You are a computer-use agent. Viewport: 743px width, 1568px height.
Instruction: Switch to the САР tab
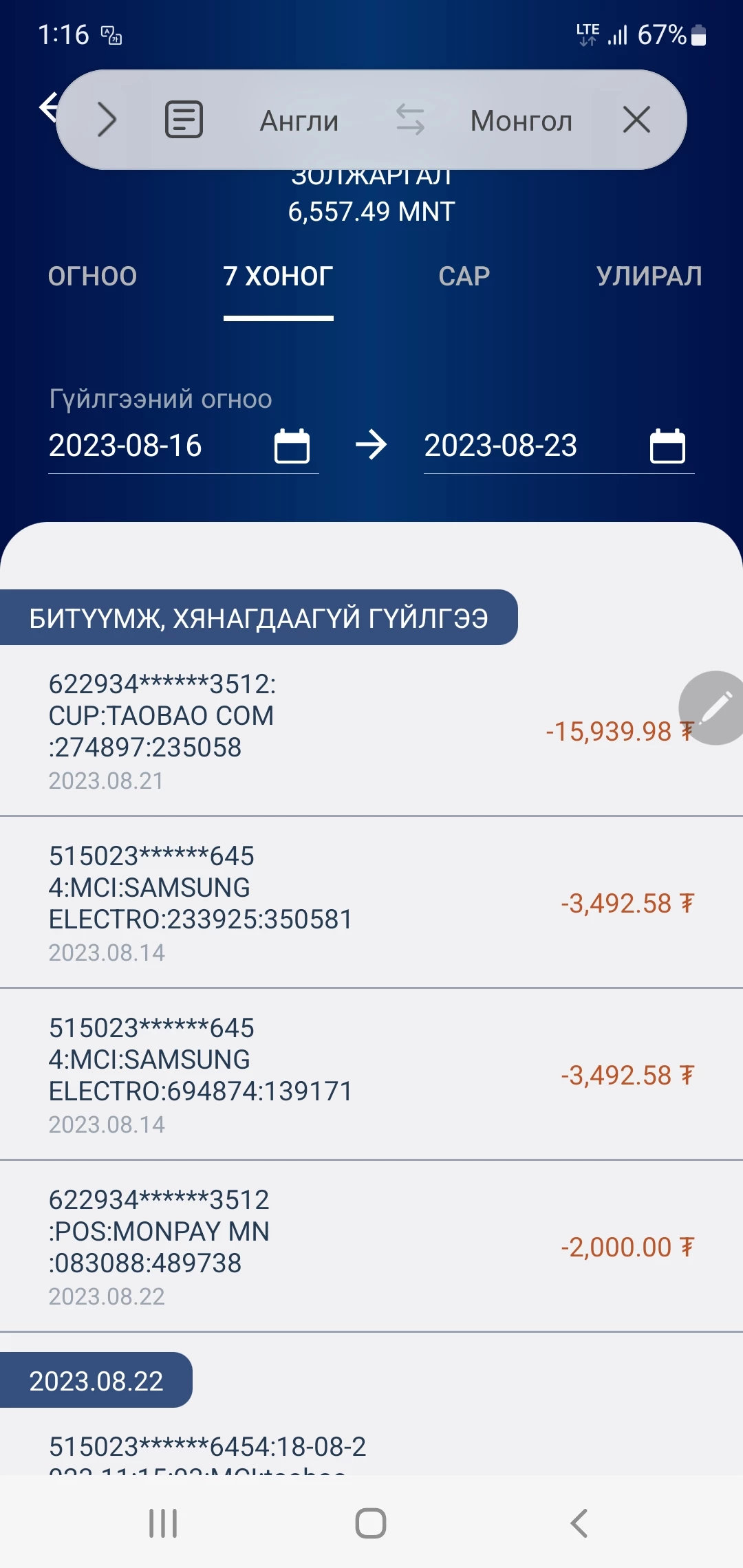pos(464,276)
